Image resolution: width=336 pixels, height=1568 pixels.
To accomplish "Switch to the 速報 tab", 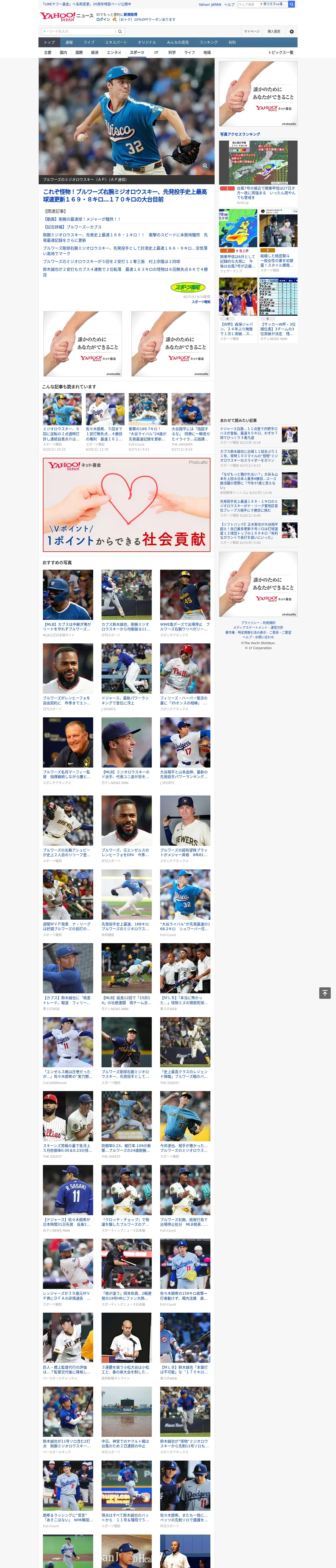I will tap(69, 43).
